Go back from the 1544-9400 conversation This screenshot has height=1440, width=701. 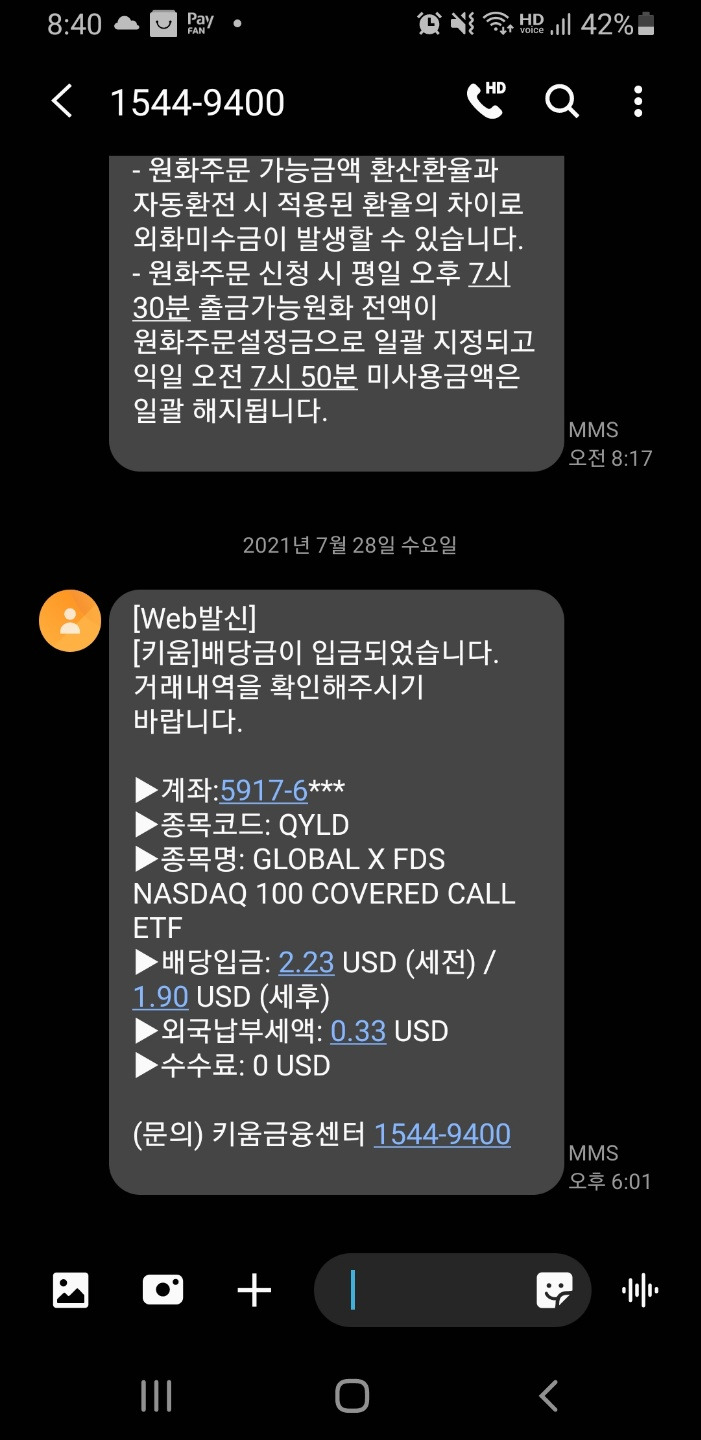(62, 101)
